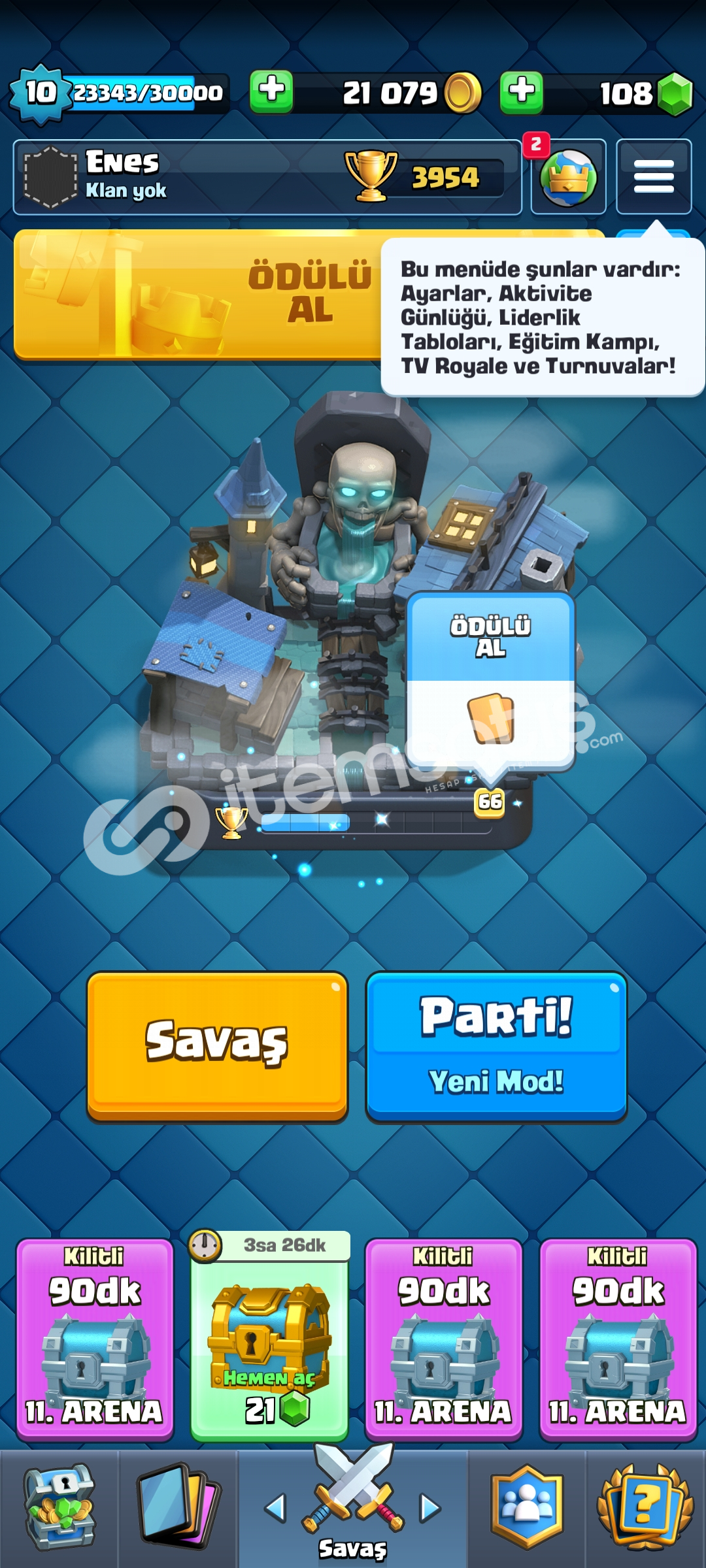Open the hamburger menu button
Viewport: 706px width, 1568px height.
click(x=654, y=176)
